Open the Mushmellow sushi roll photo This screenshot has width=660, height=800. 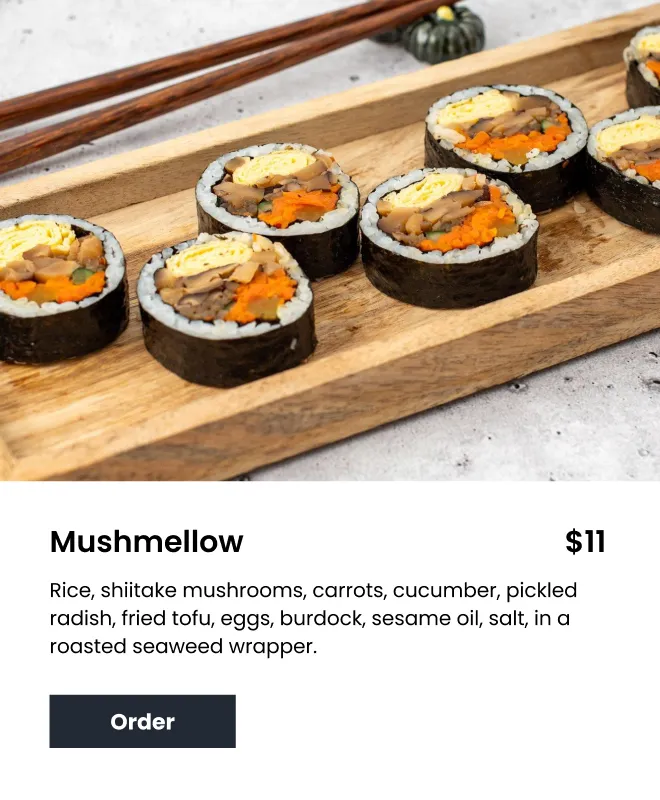point(330,240)
